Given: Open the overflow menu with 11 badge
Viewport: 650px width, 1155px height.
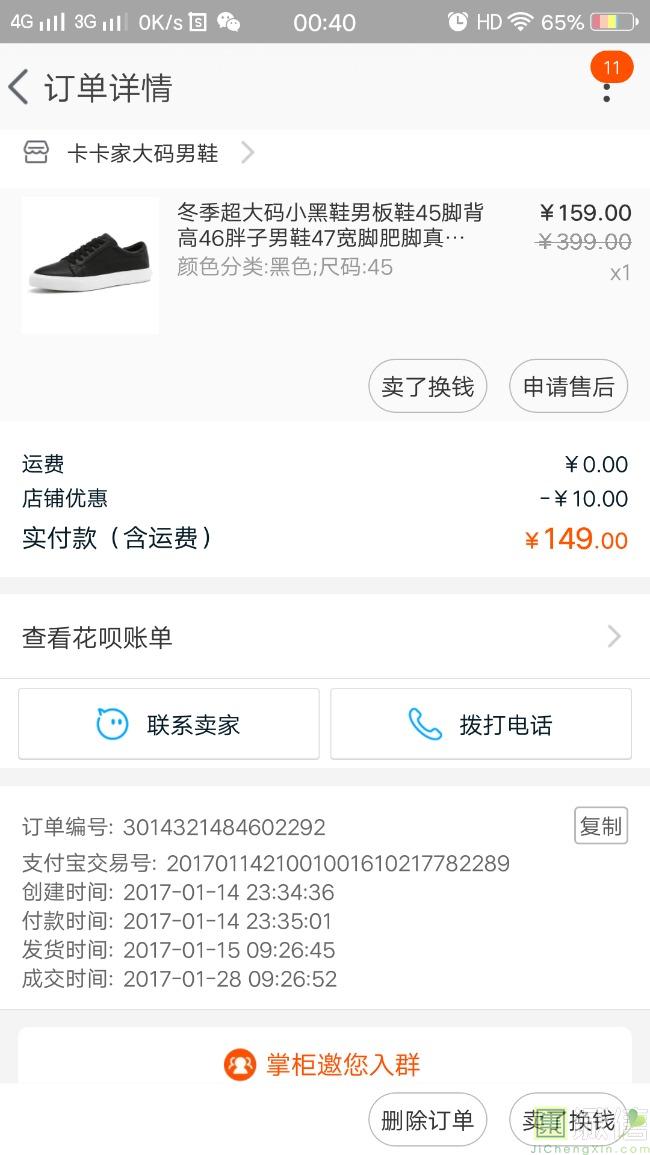Looking at the screenshot, I should [x=606, y=88].
